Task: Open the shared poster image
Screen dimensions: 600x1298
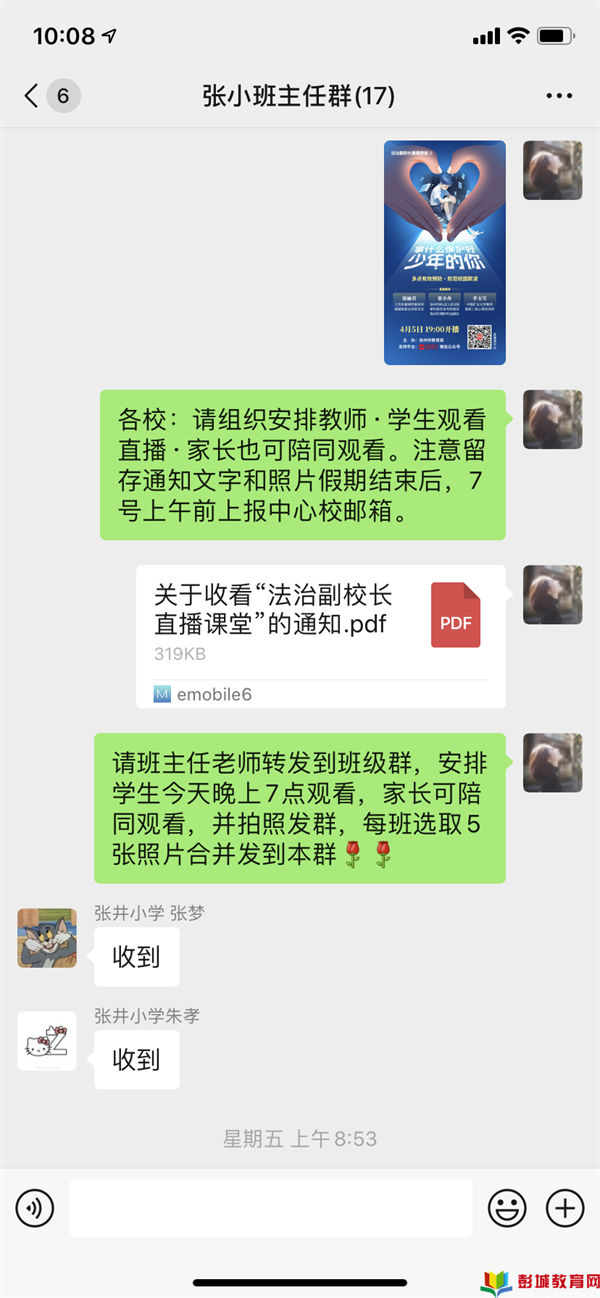Action: pyautogui.click(x=445, y=252)
